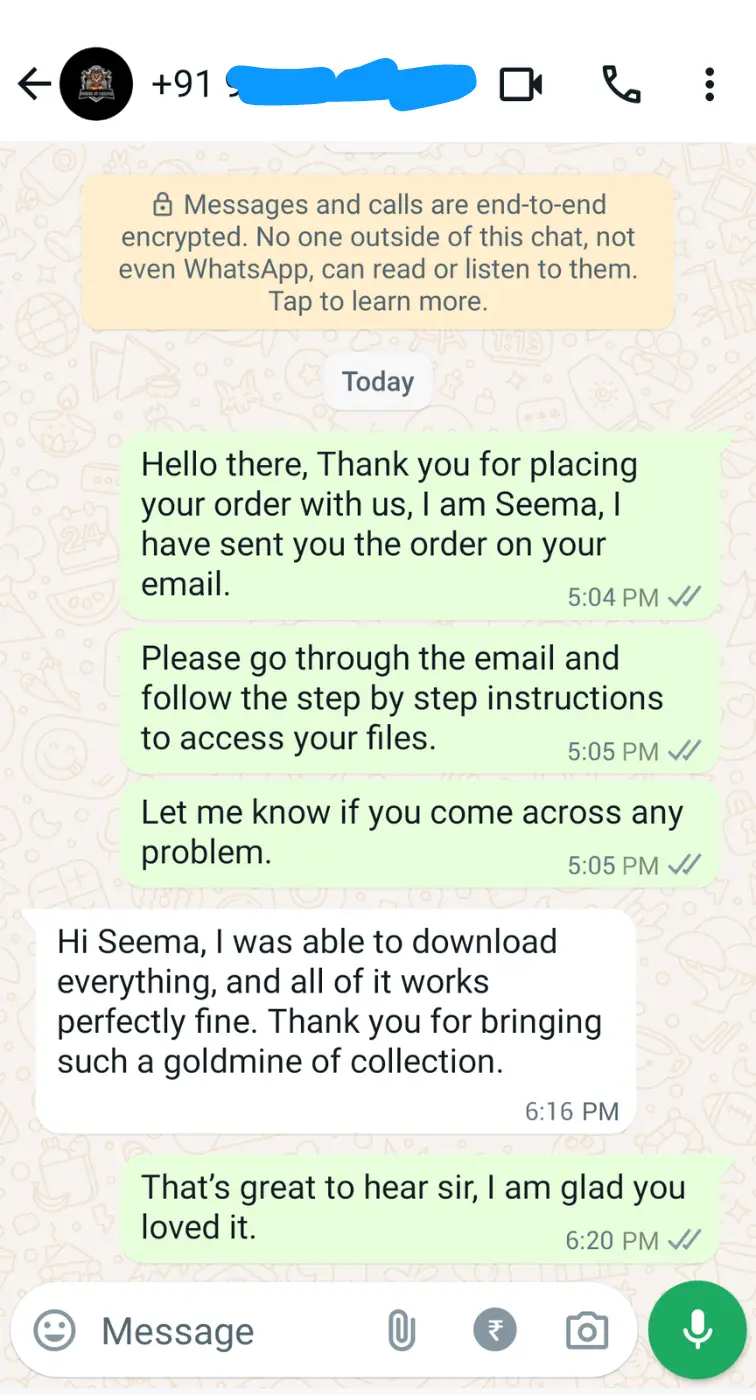This screenshot has width=756, height=1400.
Task: Open the camera from the message bar
Action: (x=587, y=1331)
